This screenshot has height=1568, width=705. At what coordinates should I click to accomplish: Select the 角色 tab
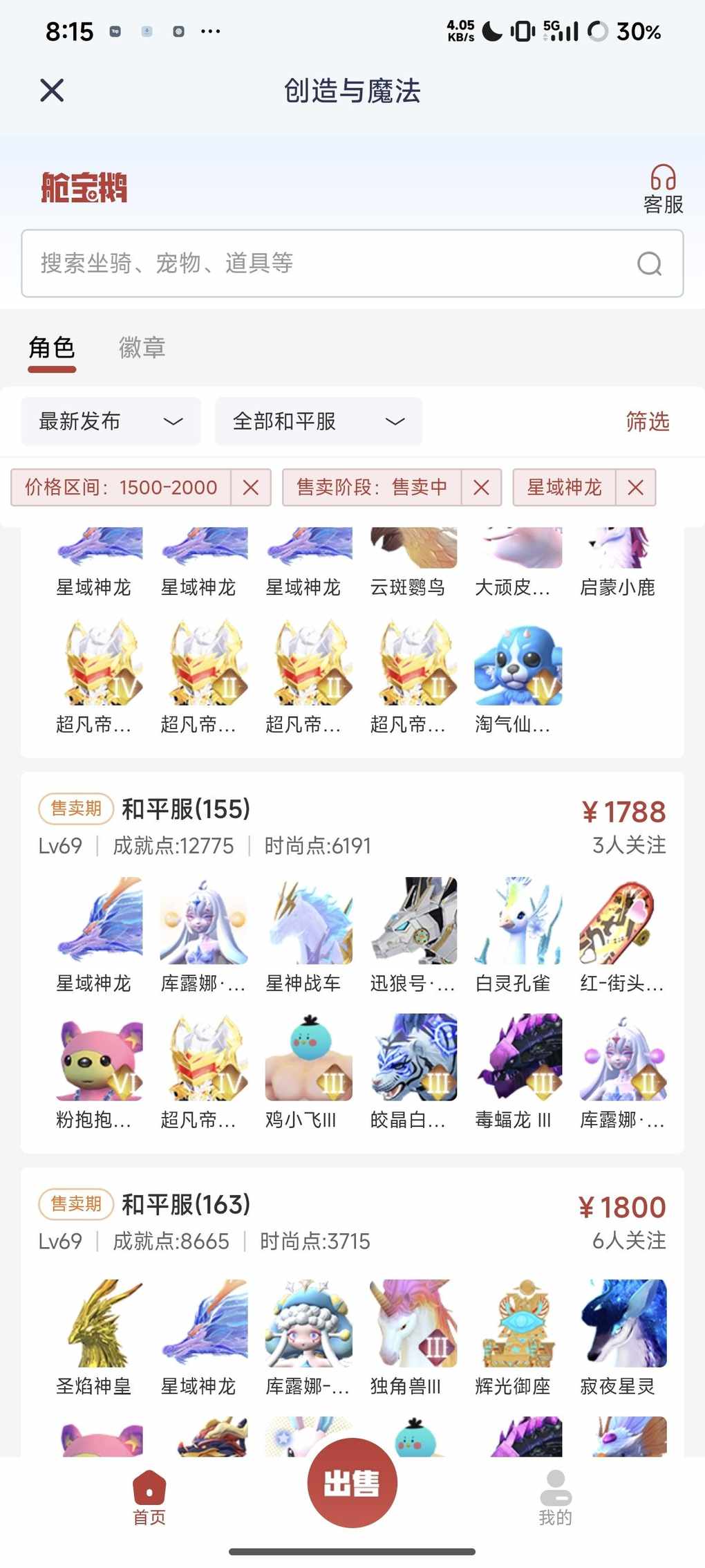click(x=52, y=348)
